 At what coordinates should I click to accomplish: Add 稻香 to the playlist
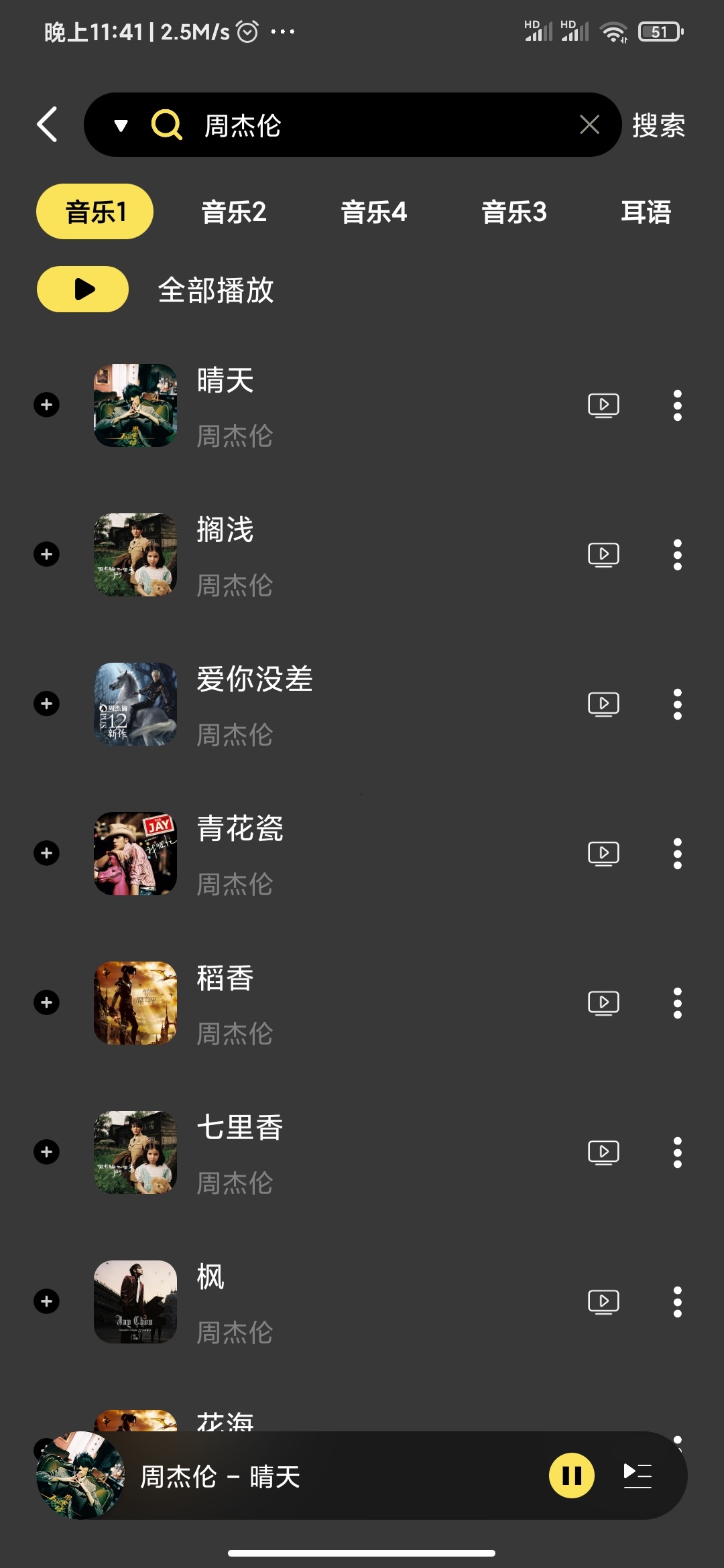[x=47, y=1002]
